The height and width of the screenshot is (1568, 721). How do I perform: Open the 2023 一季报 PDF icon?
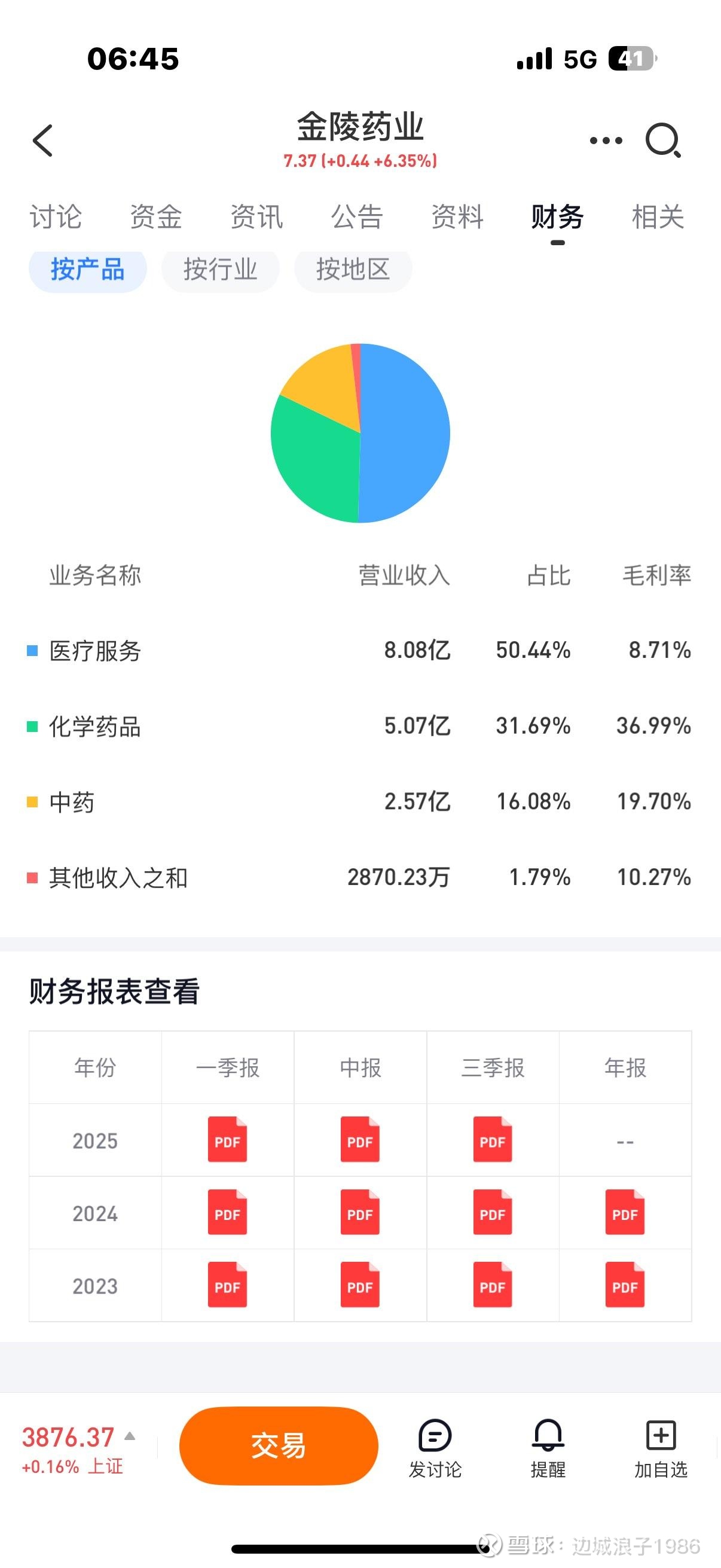click(x=228, y=1287)
